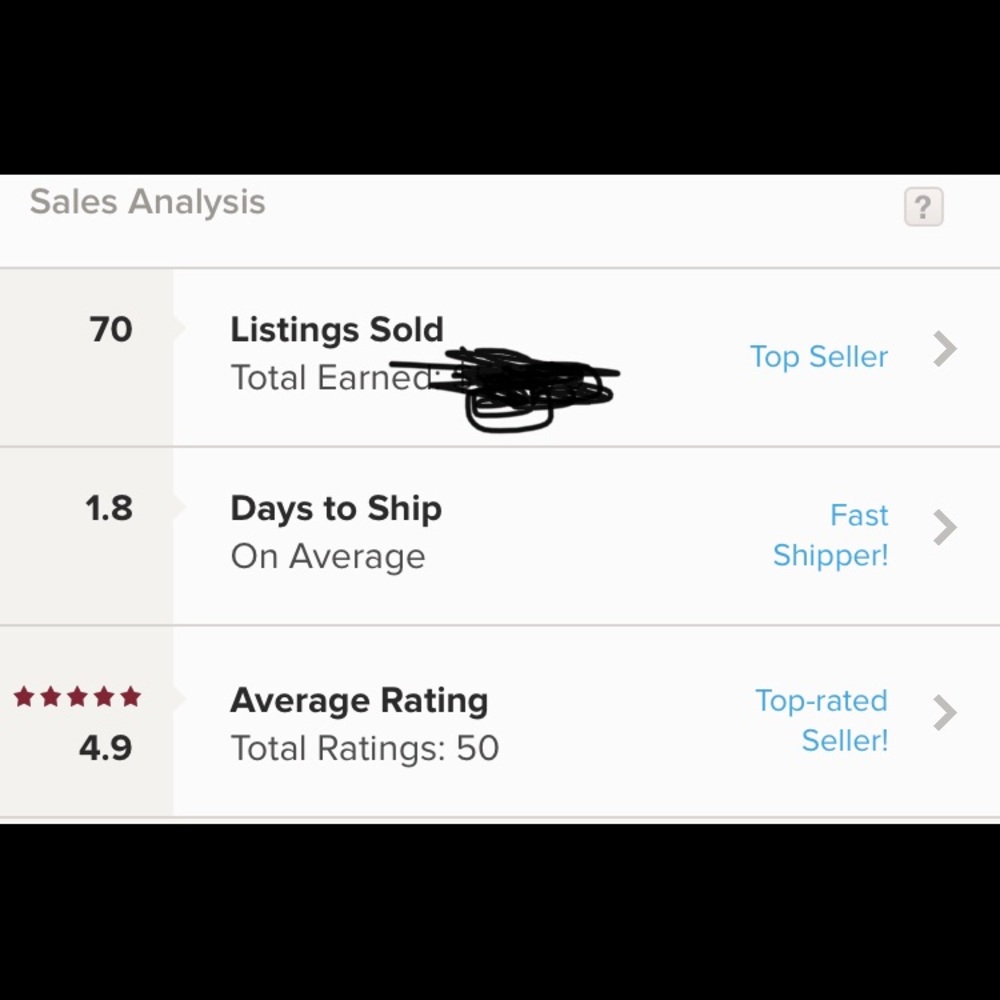Open the Sales Analysis help question mark

click(x=923, y=207)
